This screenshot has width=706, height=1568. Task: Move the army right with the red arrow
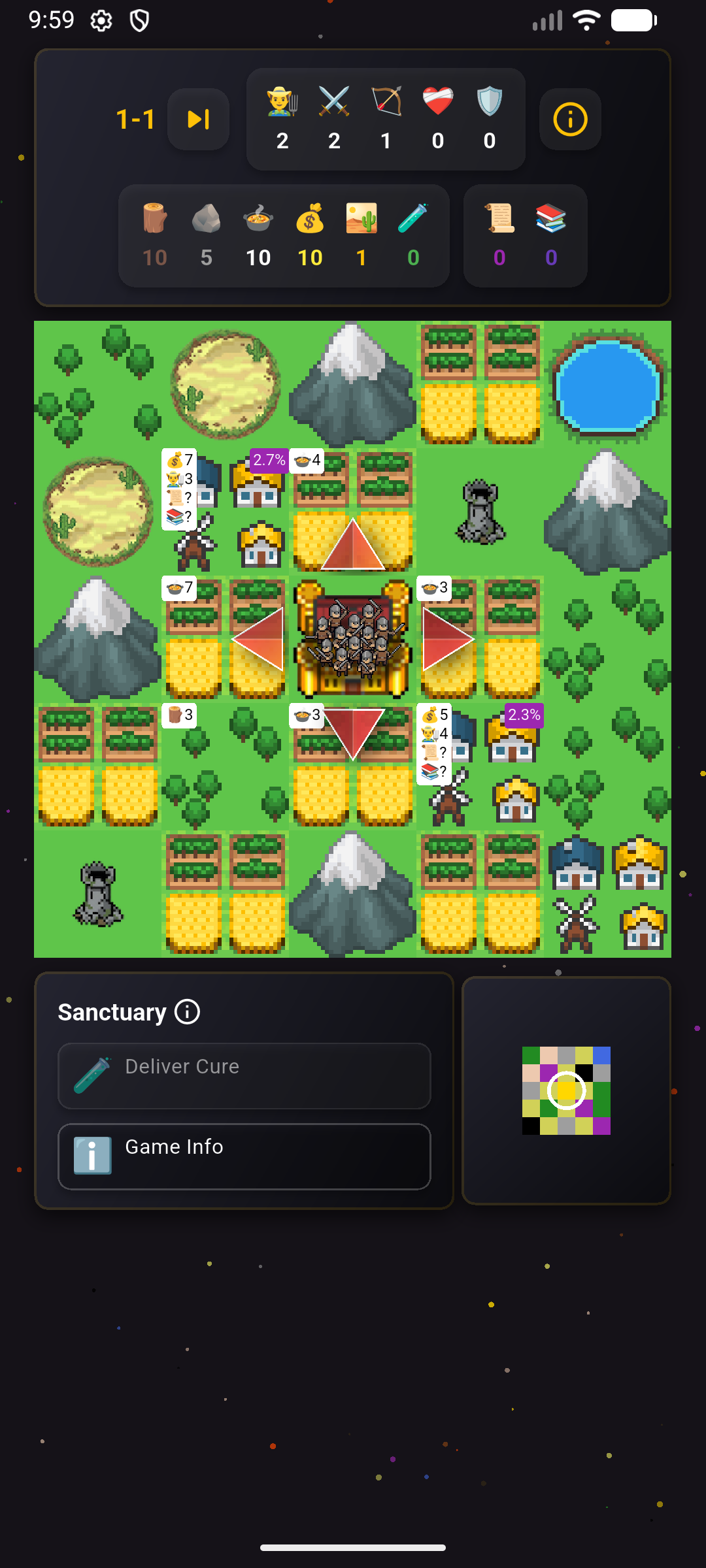pos(445,639)
